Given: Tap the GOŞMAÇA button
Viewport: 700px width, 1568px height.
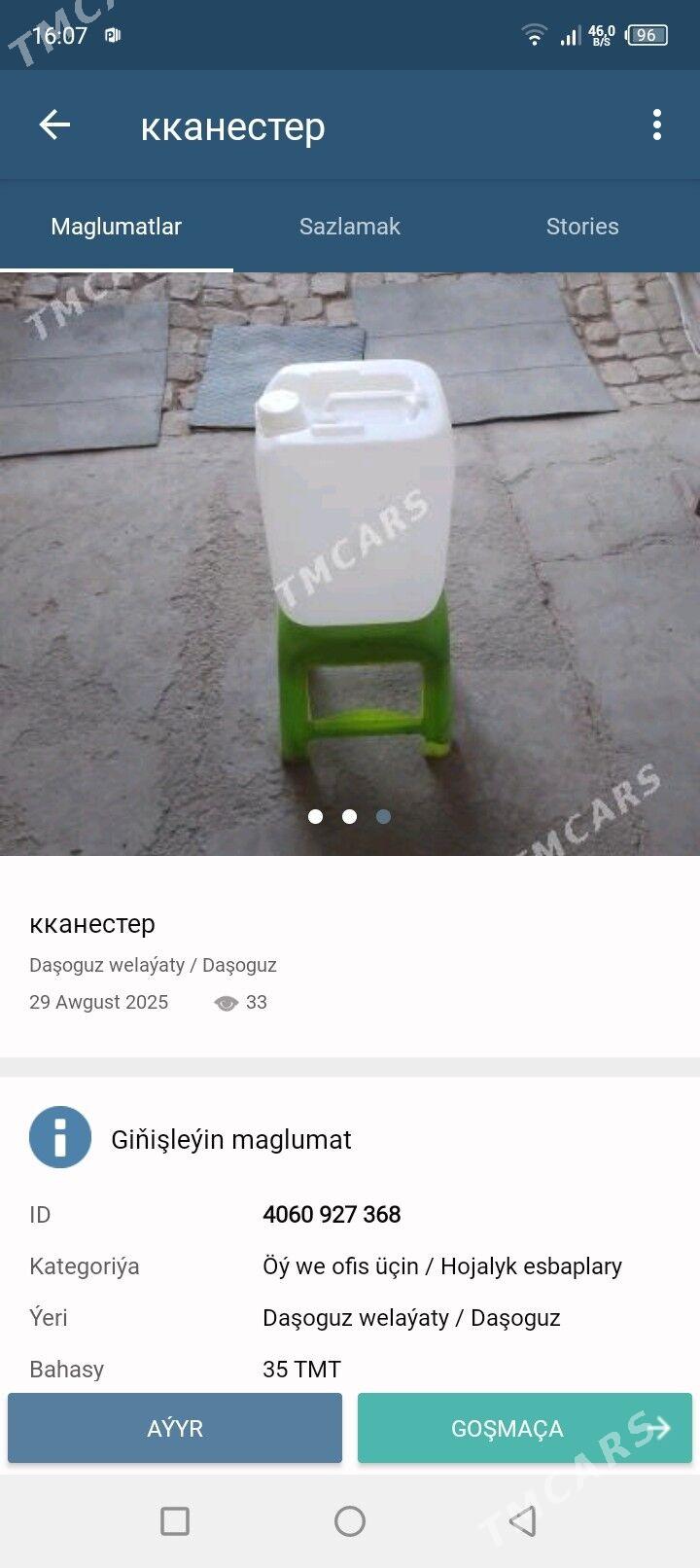Looking at the screenshot, I should [525, 1428].
